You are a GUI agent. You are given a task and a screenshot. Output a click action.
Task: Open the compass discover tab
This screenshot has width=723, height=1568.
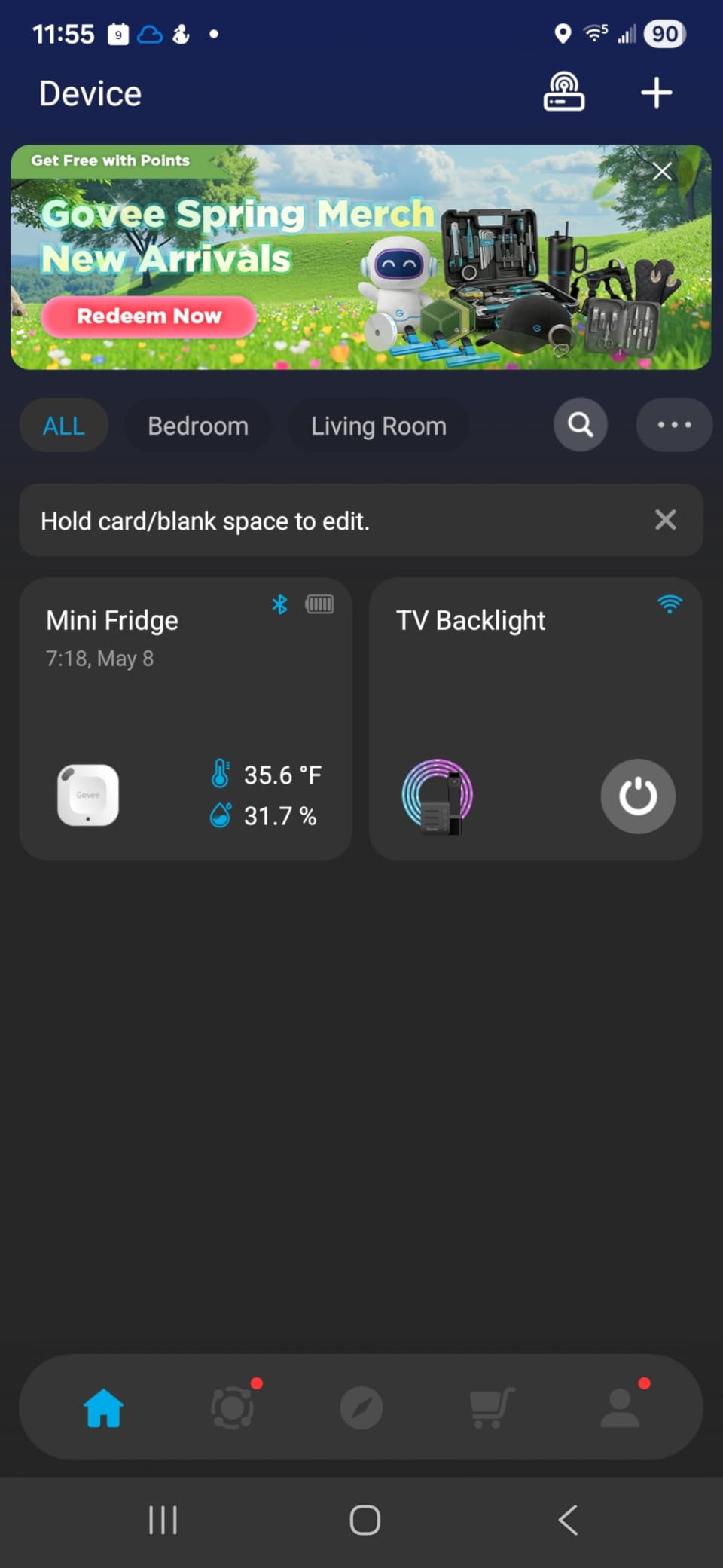[361, 1408]
